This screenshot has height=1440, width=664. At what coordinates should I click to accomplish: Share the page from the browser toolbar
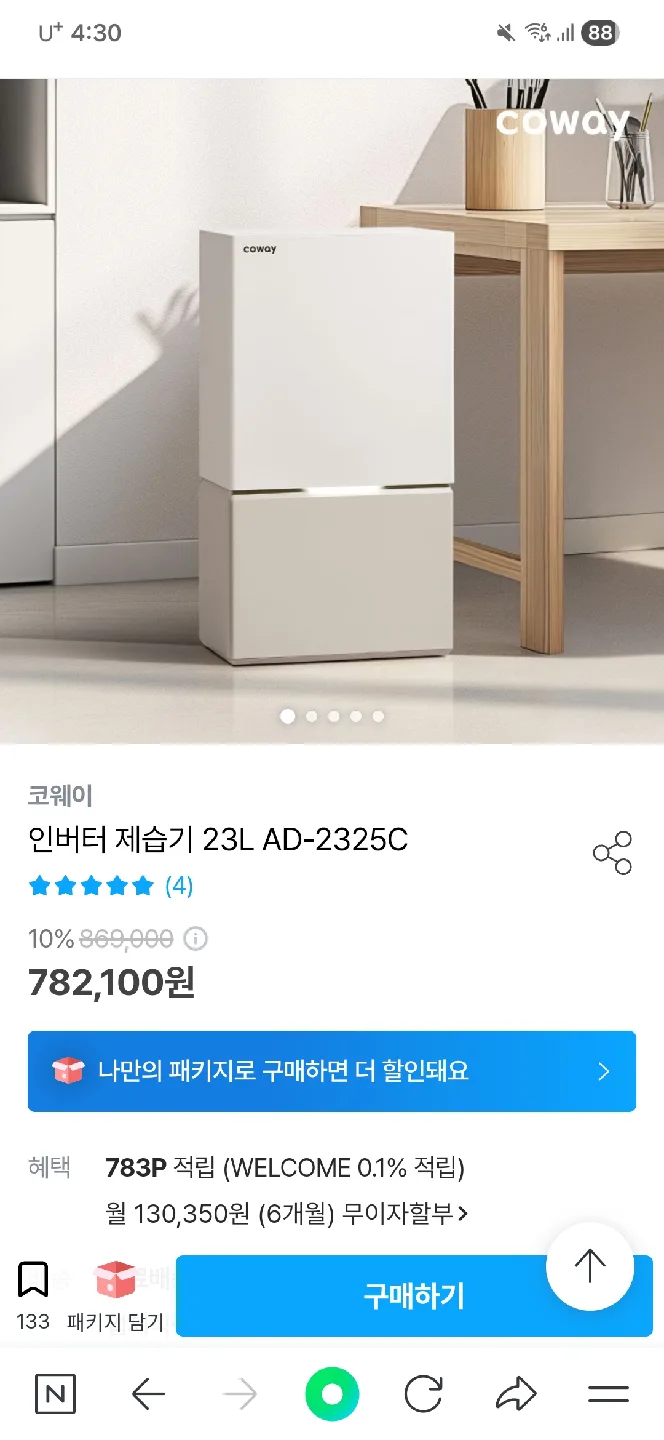click(516, 1394)
